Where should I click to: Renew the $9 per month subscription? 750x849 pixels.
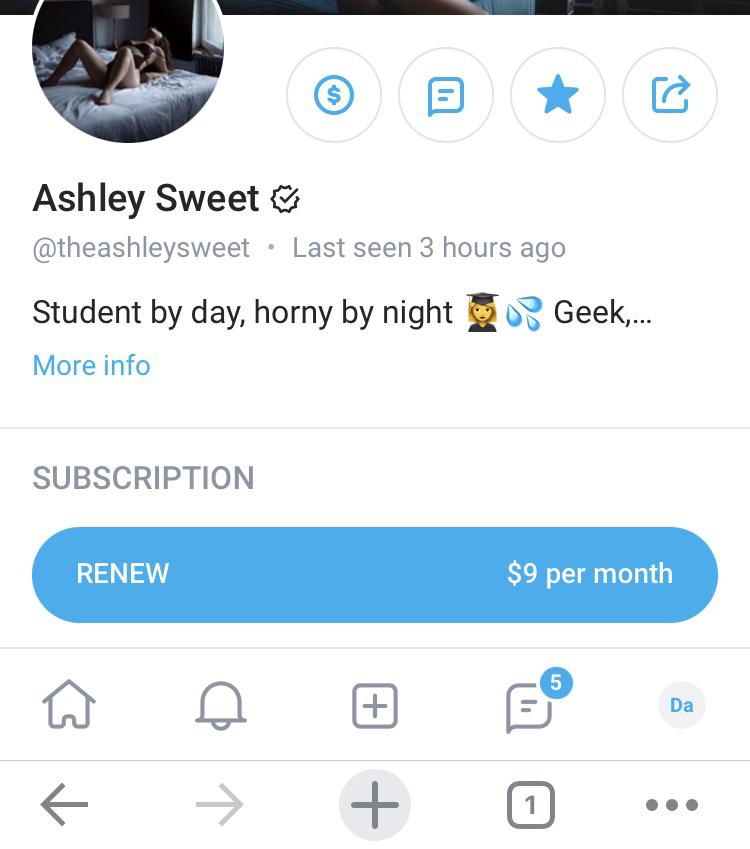[375, 573]
